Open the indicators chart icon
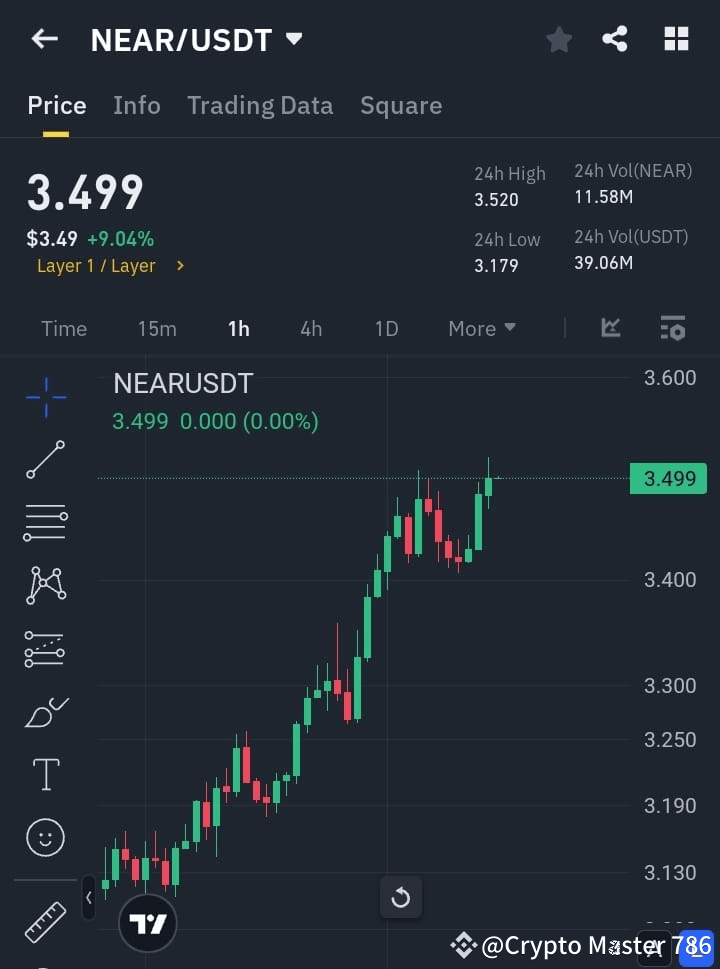The height and width of the screenshot is (969, 720). pos(610,328)
